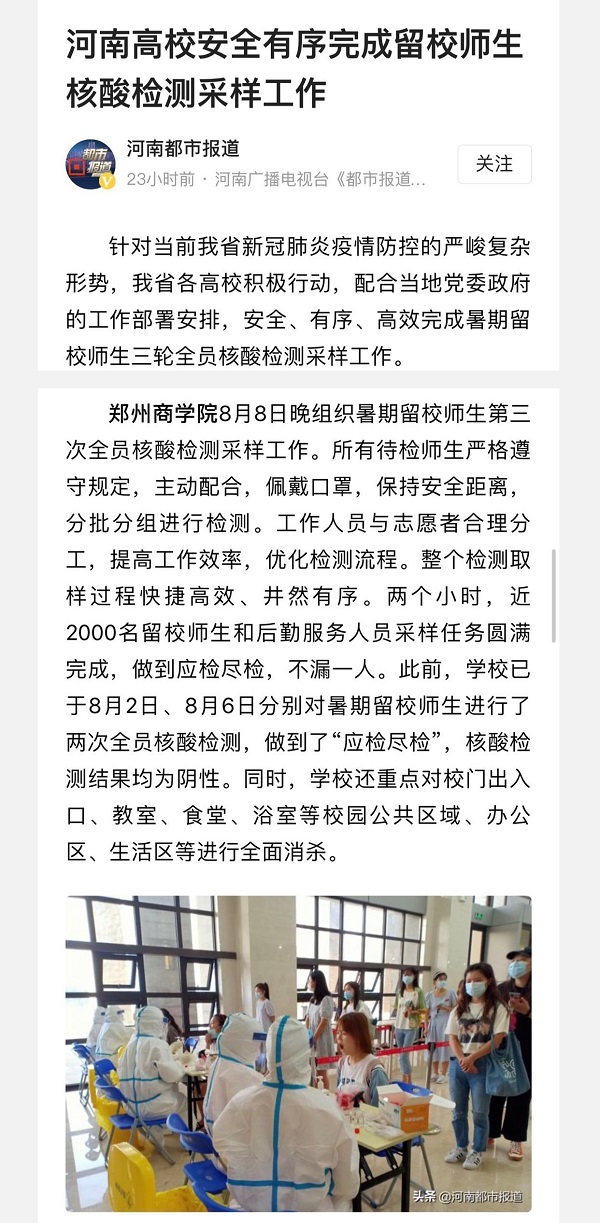This screenshot has height=1223, width=600.
Task: Open the 河南都市报道 author avatar
Action: (91, 164)
